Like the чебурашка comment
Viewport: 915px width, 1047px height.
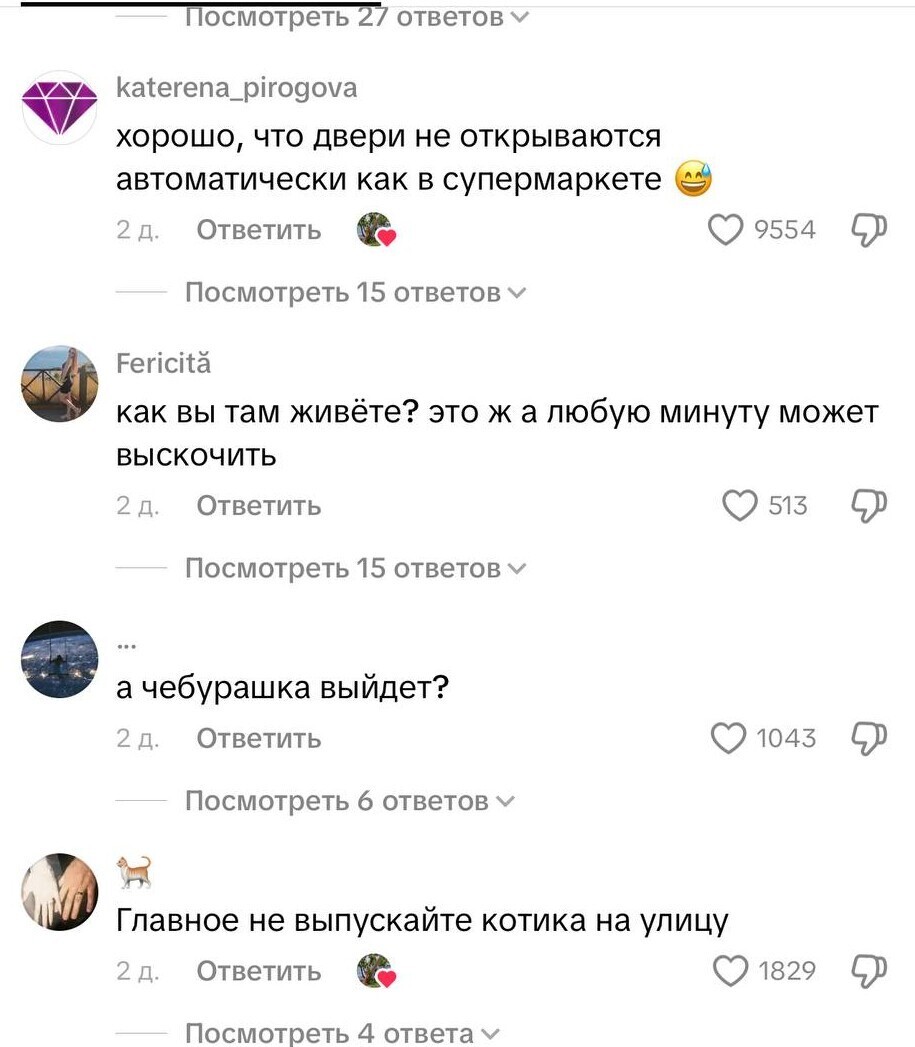730,738
